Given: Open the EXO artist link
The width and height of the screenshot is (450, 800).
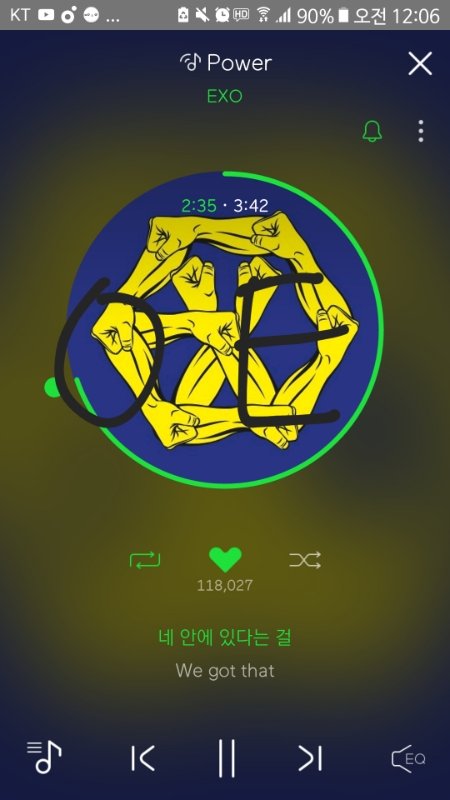Looking at the screenshot, I should pyautogui.click(x=224, y=96).
